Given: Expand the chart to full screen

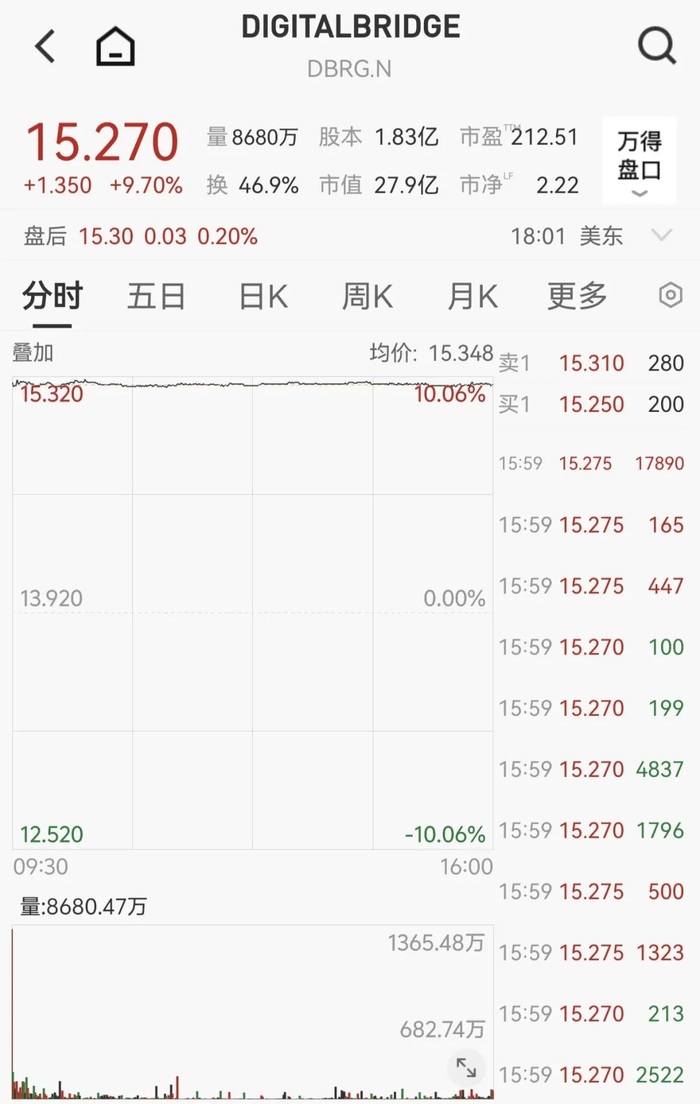Looking at the screenshot, I should 466,1067.
